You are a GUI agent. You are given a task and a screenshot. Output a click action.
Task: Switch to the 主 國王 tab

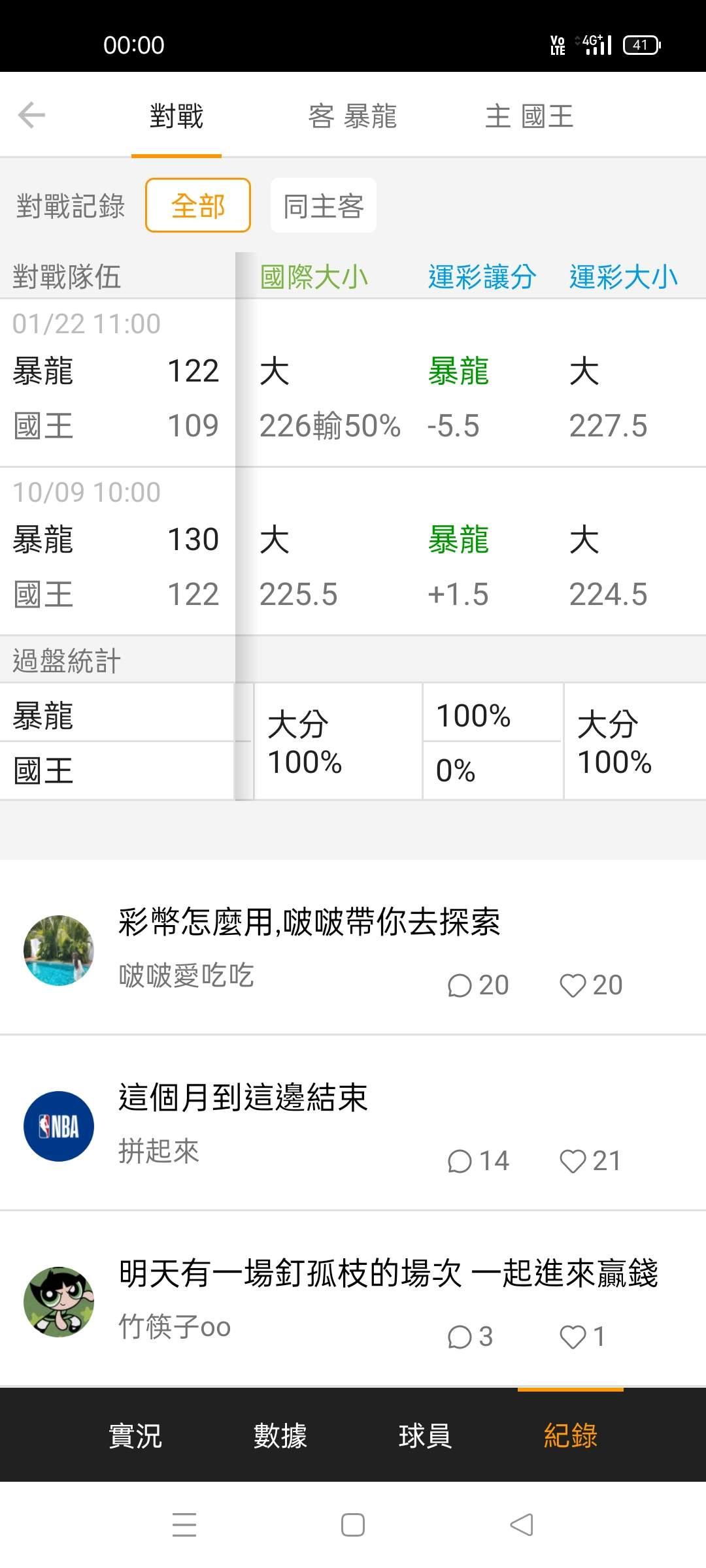coord(529,116)
